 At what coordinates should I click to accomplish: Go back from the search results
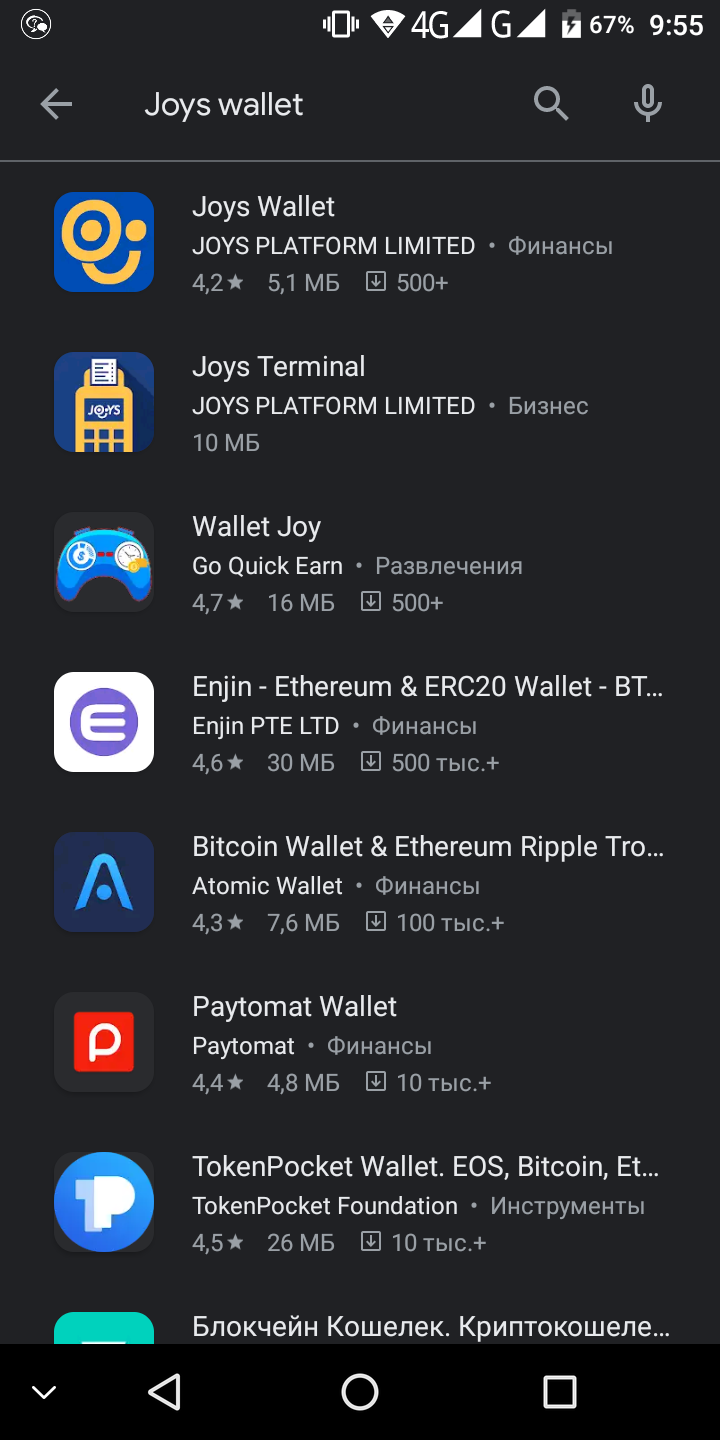[56, 104]
